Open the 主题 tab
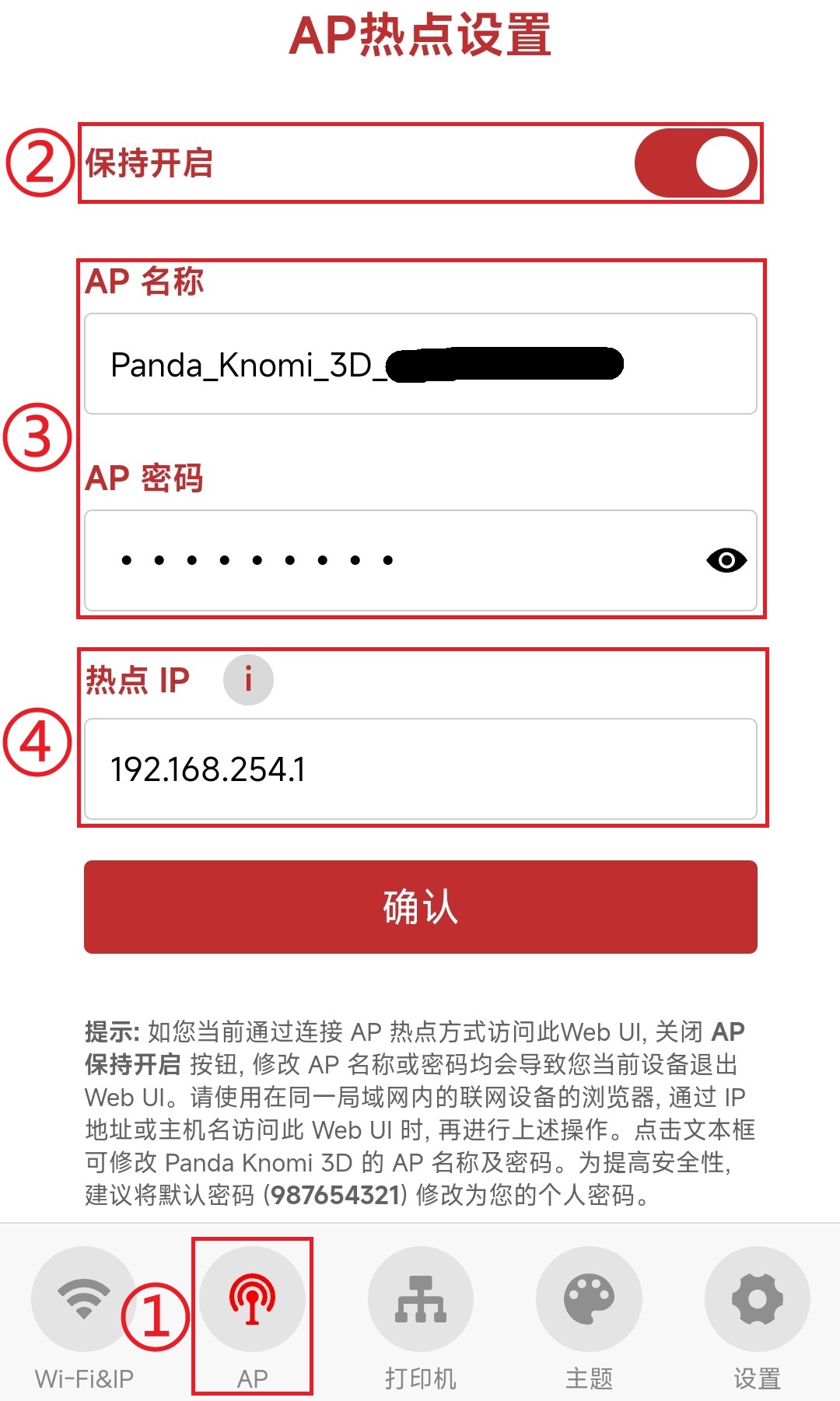The height and width of the screenshot is (1401, 840). (x=589, y=1316)
